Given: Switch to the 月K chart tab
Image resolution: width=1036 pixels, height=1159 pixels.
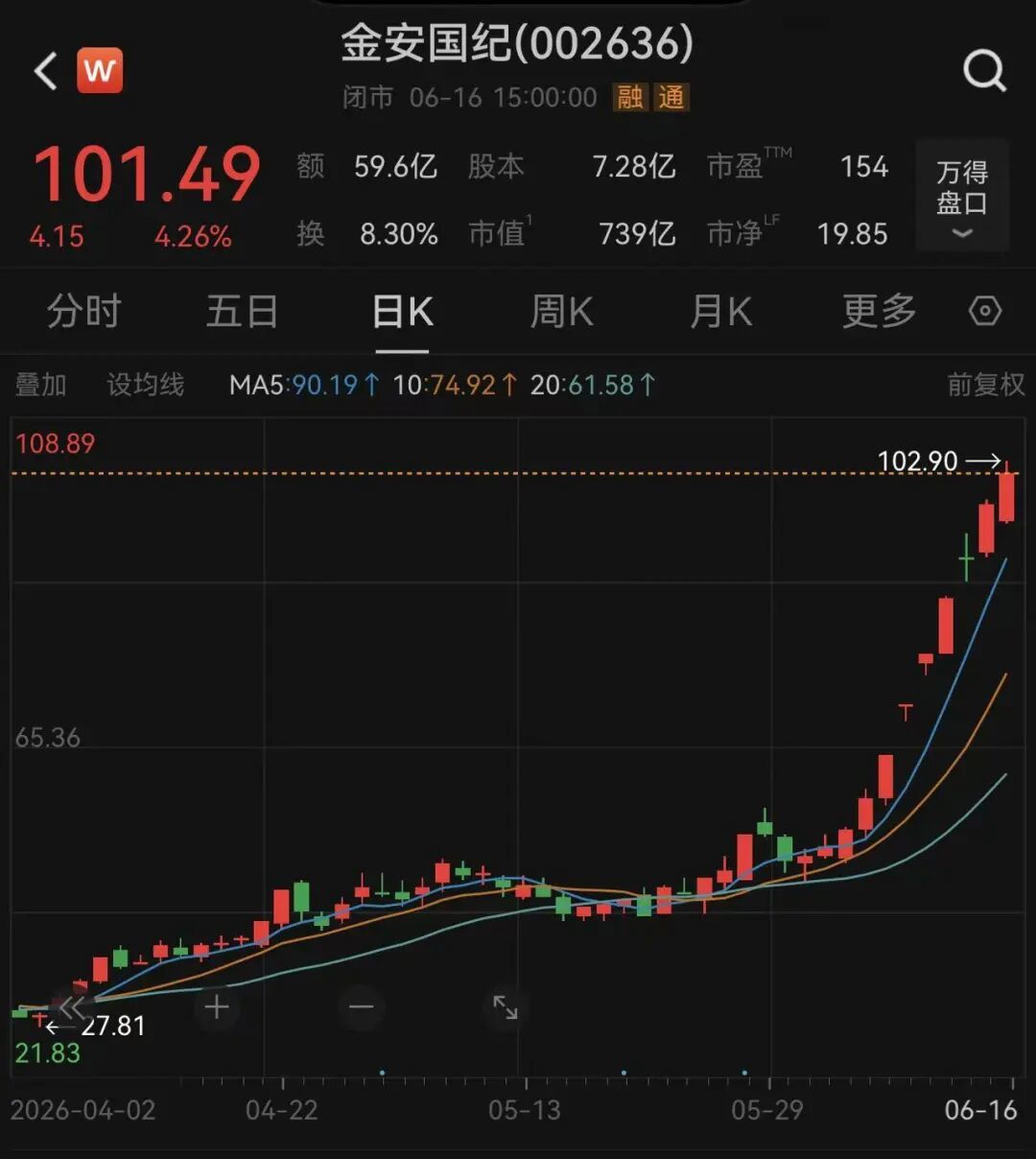Looking at the screenshot, I should pyautogui.click(x=720, y=312).
